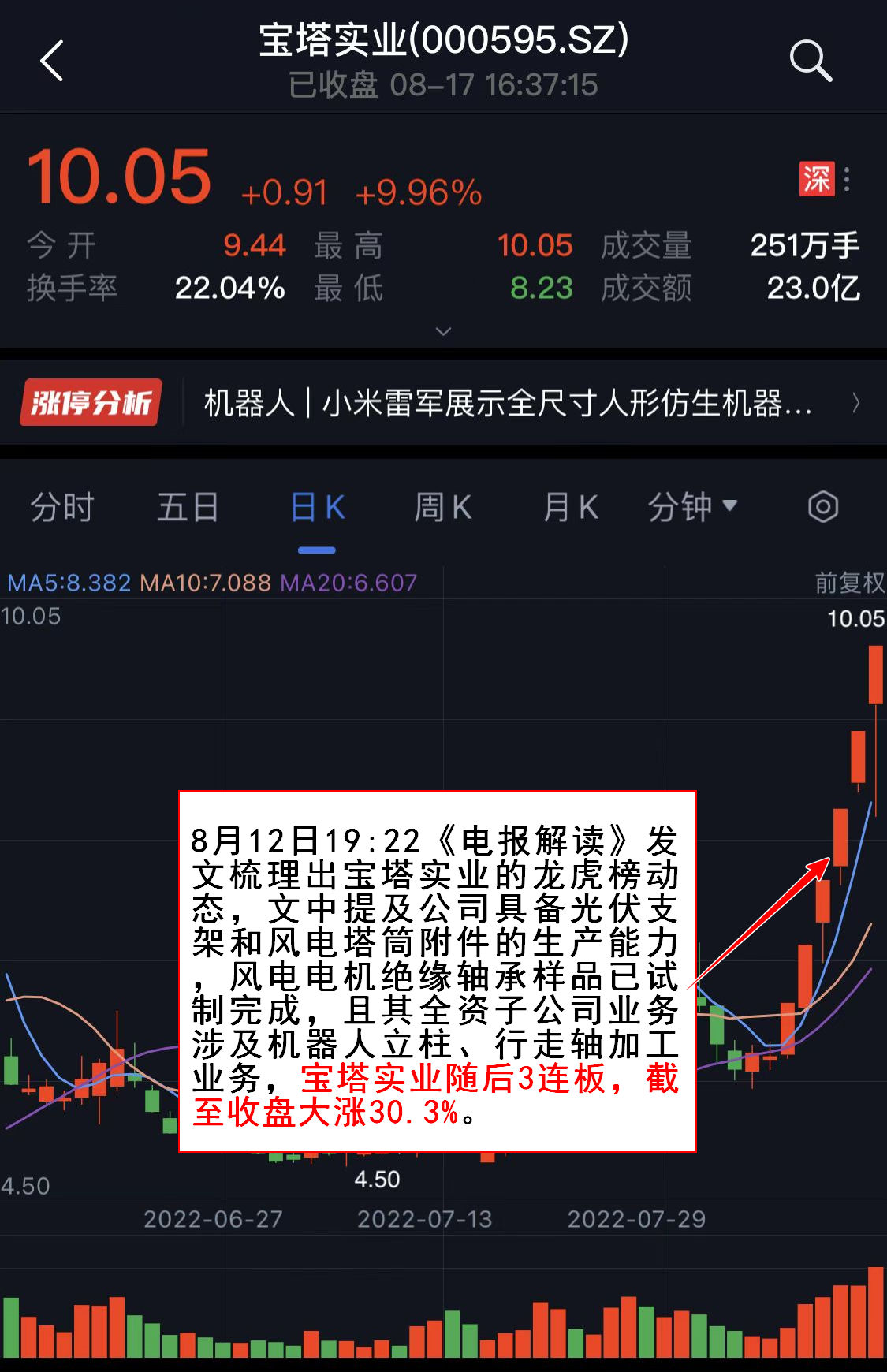Go back using the top-left arrow
The height and width of the screenshot is (1372, 887).
52,61
